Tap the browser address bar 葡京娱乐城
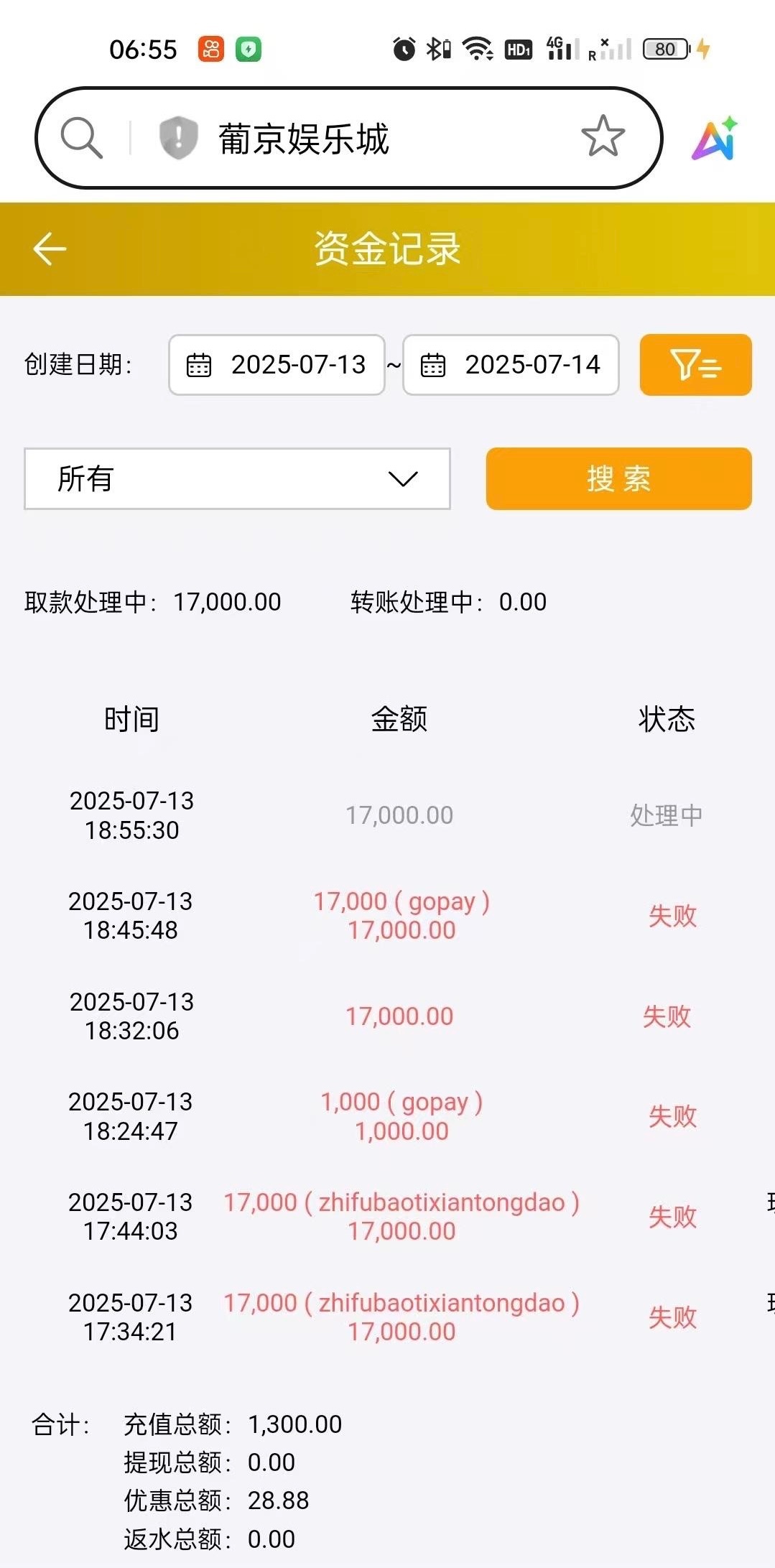Viewport: 775px width, 1568px height. [x=345, y=139]
